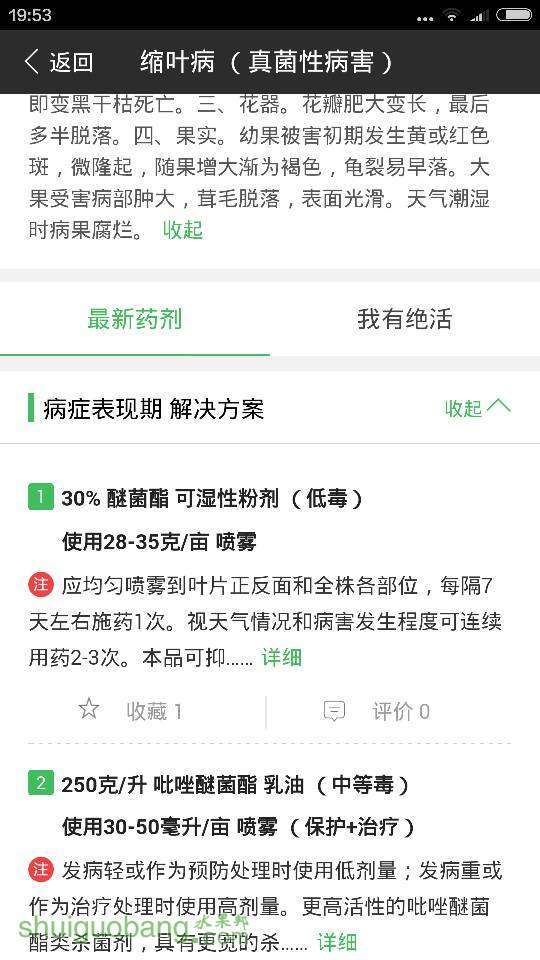Select the 最新药剂 tab
The height and width of the screenshot is (960, 540).
[x=135, y=319]
